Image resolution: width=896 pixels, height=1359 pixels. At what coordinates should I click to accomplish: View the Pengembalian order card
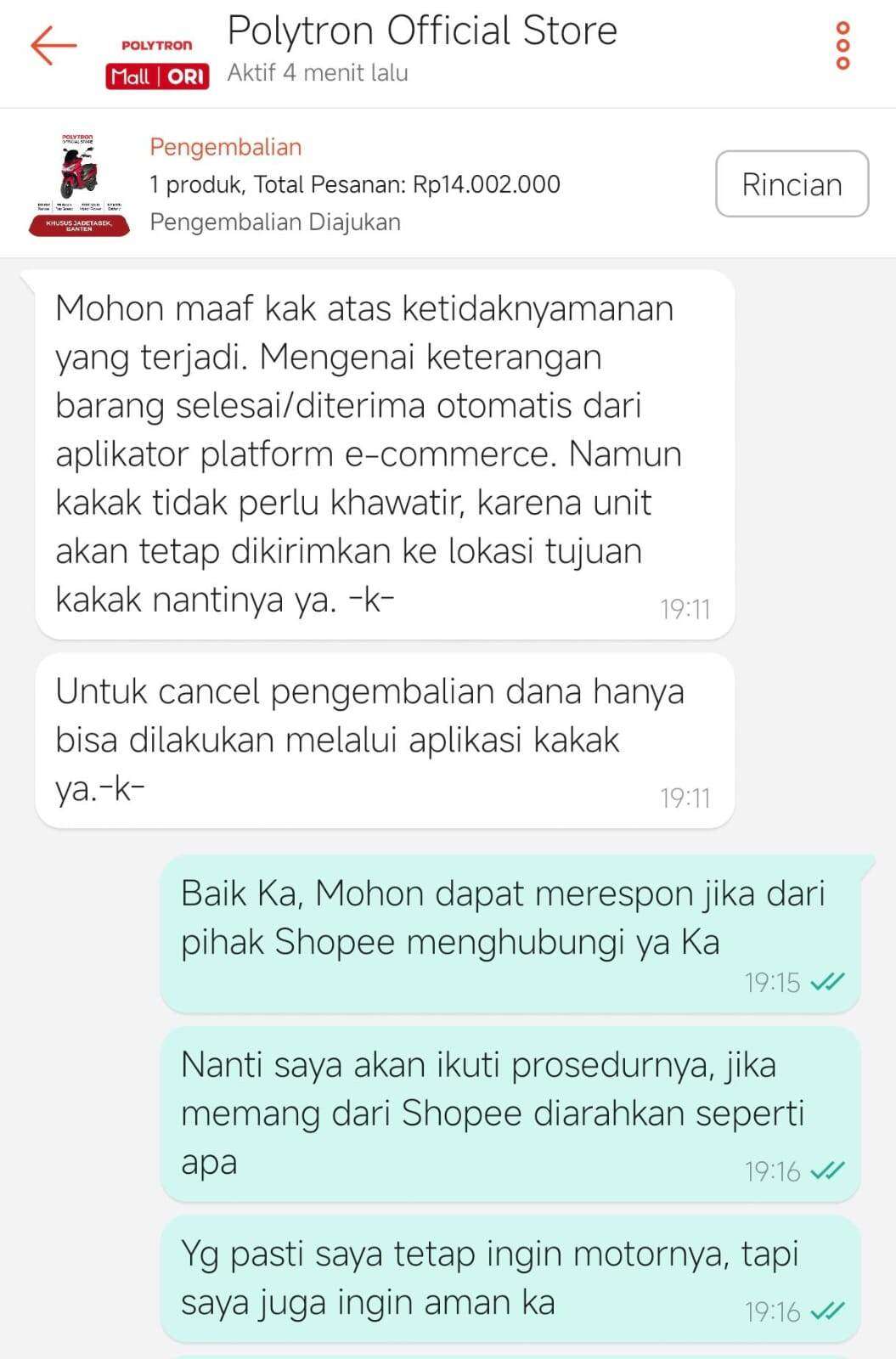tap(354, 184)
